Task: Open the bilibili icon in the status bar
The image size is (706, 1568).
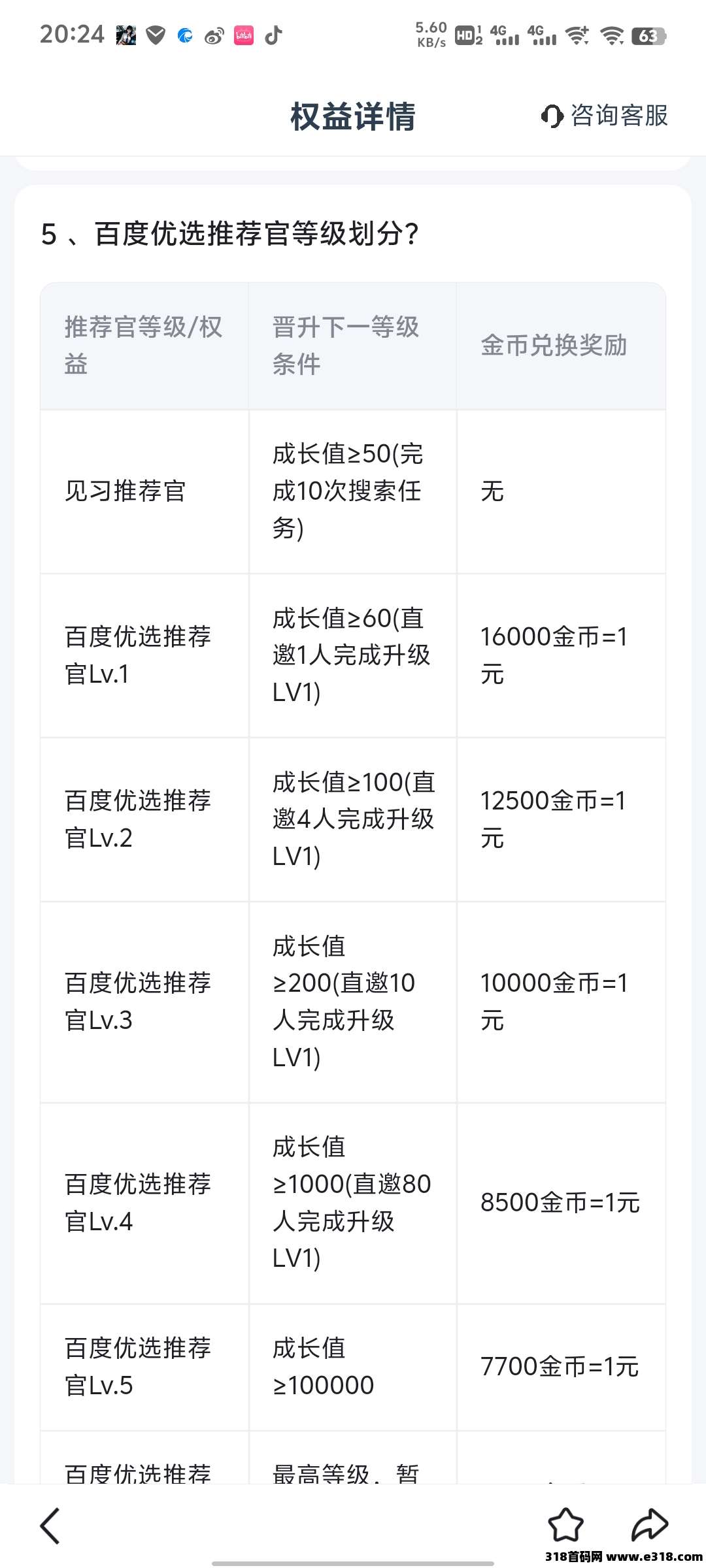Action: click(243, 36)
